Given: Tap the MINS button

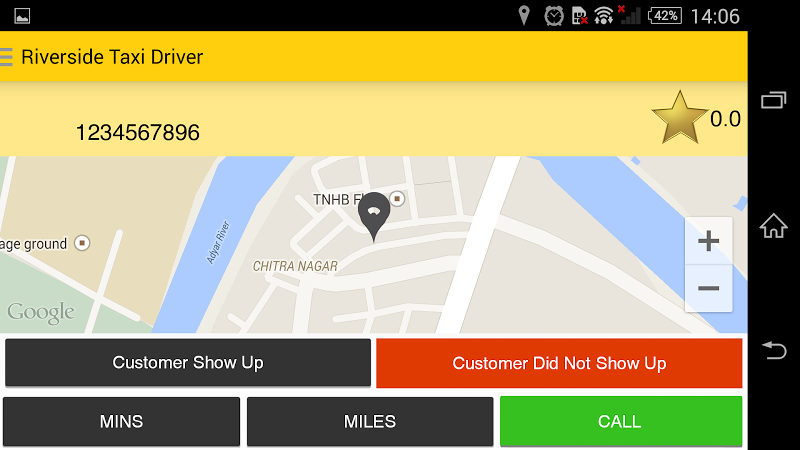Looking at the screenshot, I should (x=121, y=421).
